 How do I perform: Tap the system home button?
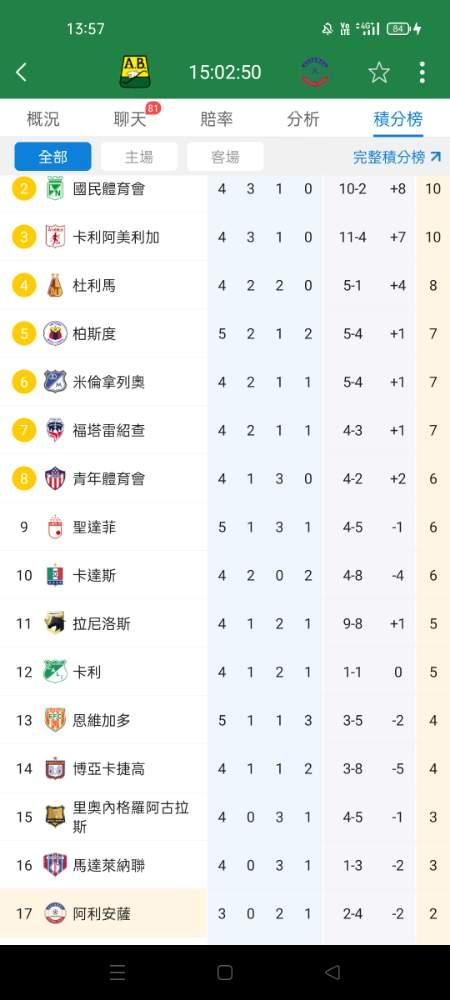coord(224,972)
